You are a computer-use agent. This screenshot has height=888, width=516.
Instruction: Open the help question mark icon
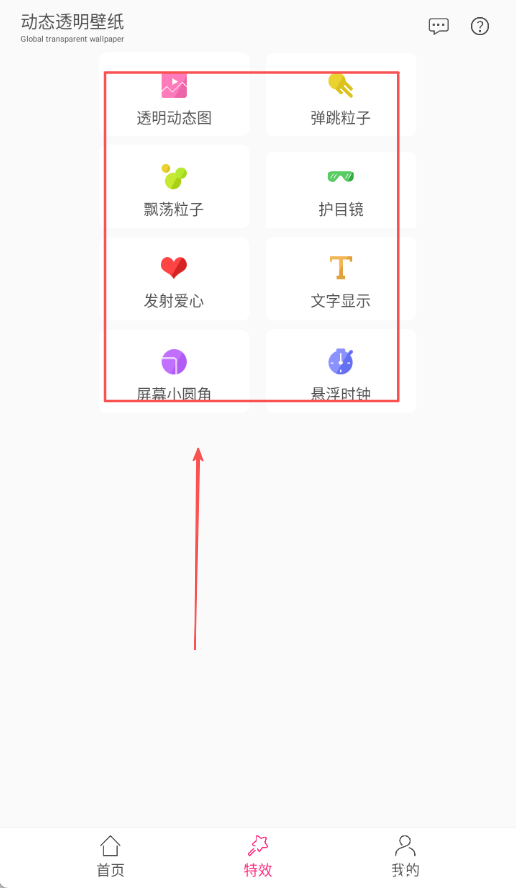point(480,26)
